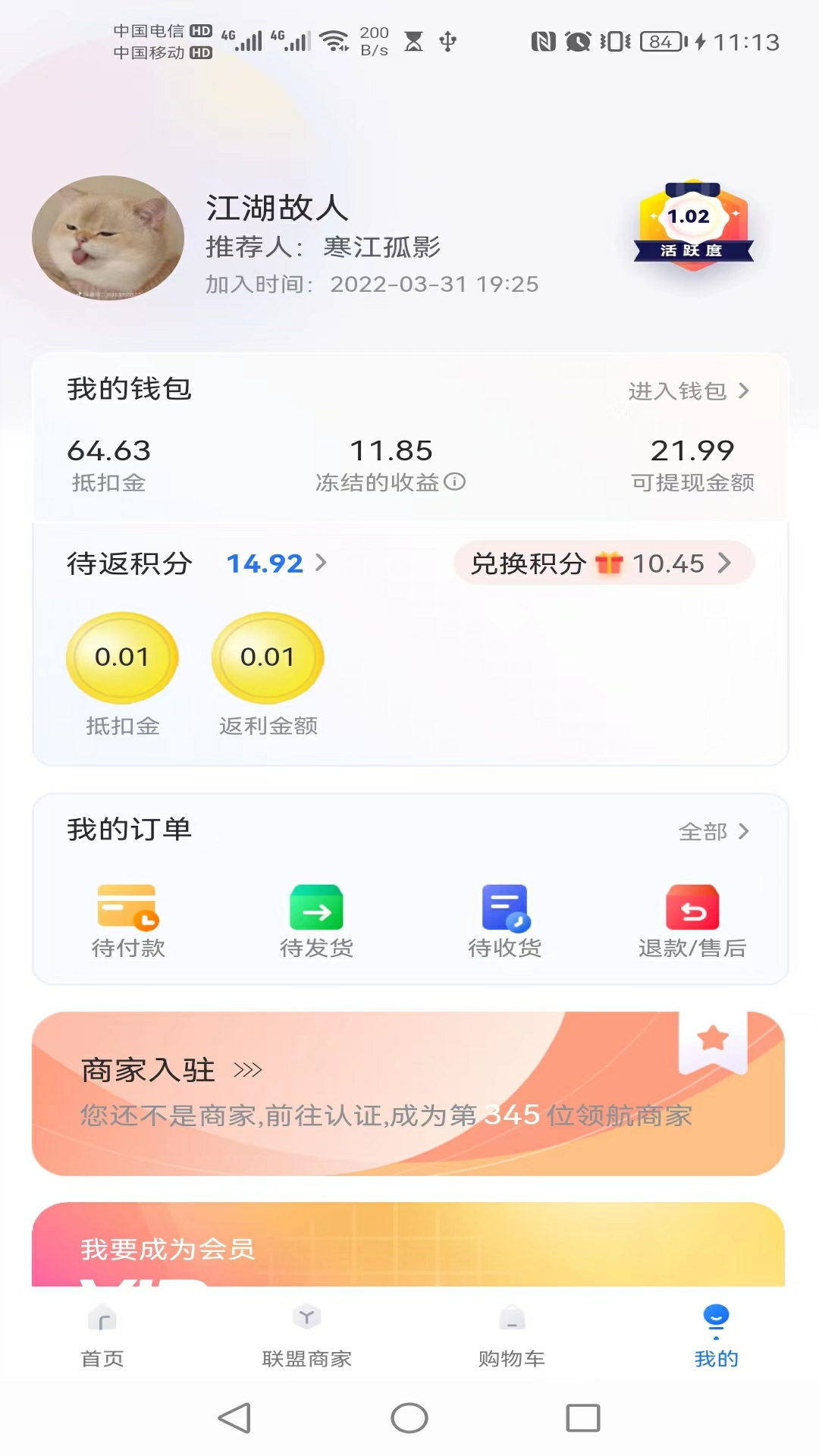Switch to the 联盟商家 tab
819x1456 pixels.
[306, 1336]
